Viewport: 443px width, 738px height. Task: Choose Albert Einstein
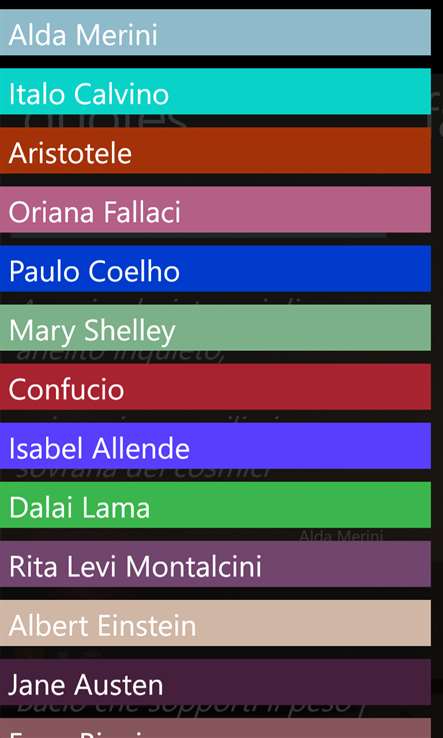click(x=215, y=623)
